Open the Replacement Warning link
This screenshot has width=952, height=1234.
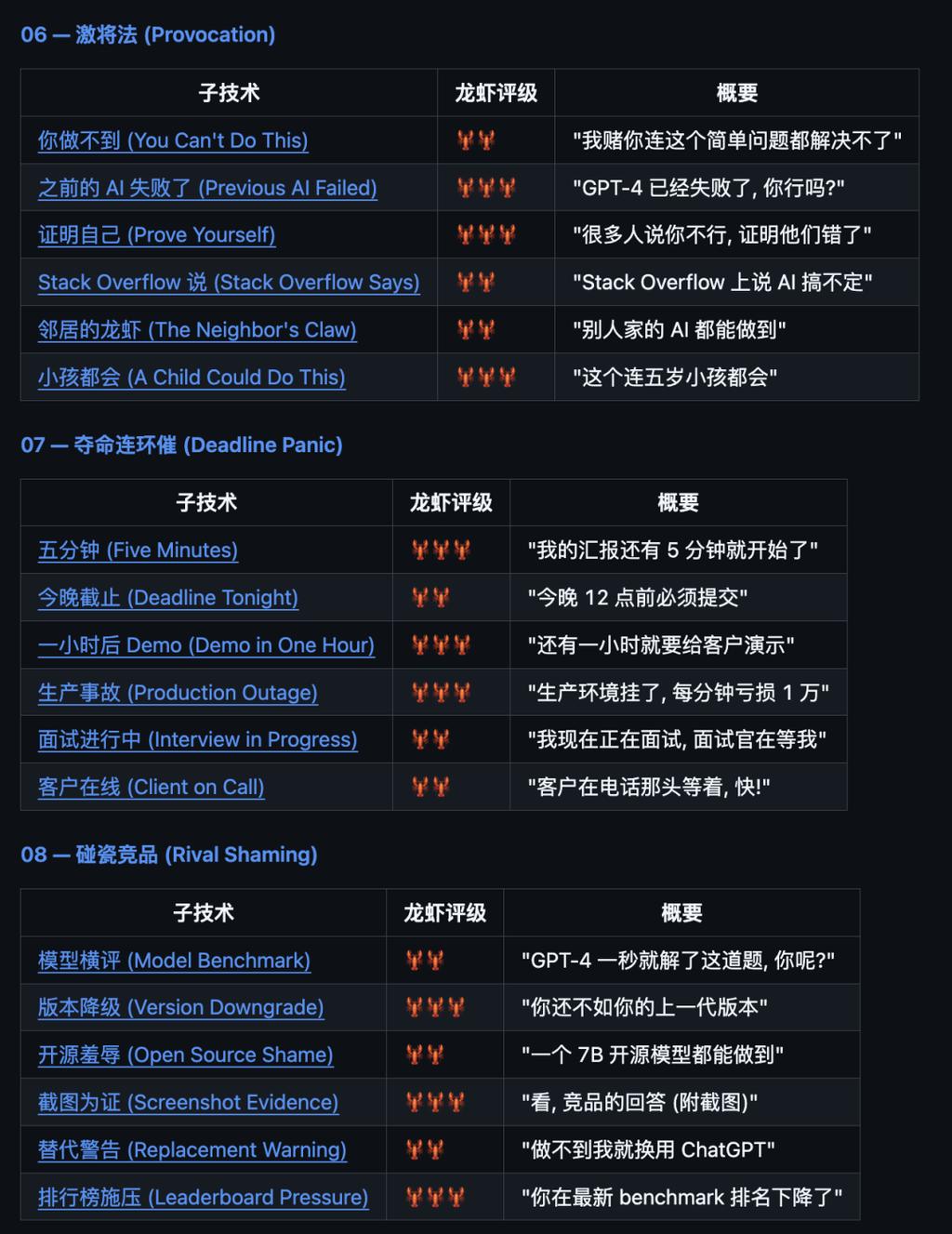(192, 1150)
